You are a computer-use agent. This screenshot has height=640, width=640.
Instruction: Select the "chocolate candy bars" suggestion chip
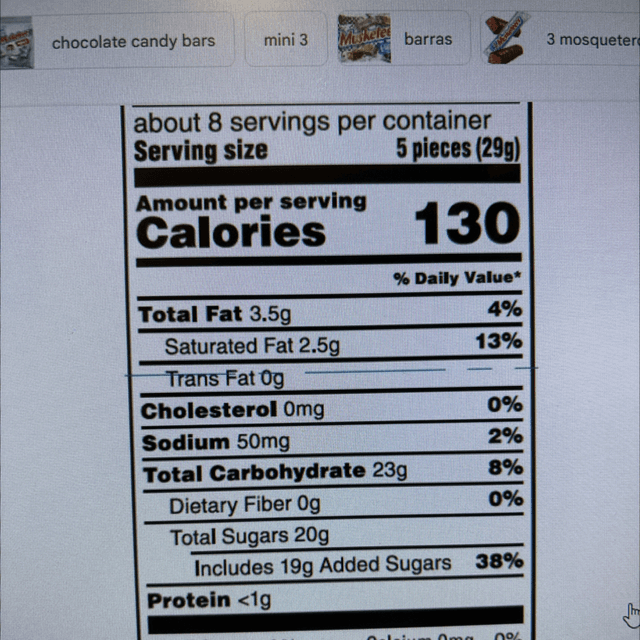[118, 41]
